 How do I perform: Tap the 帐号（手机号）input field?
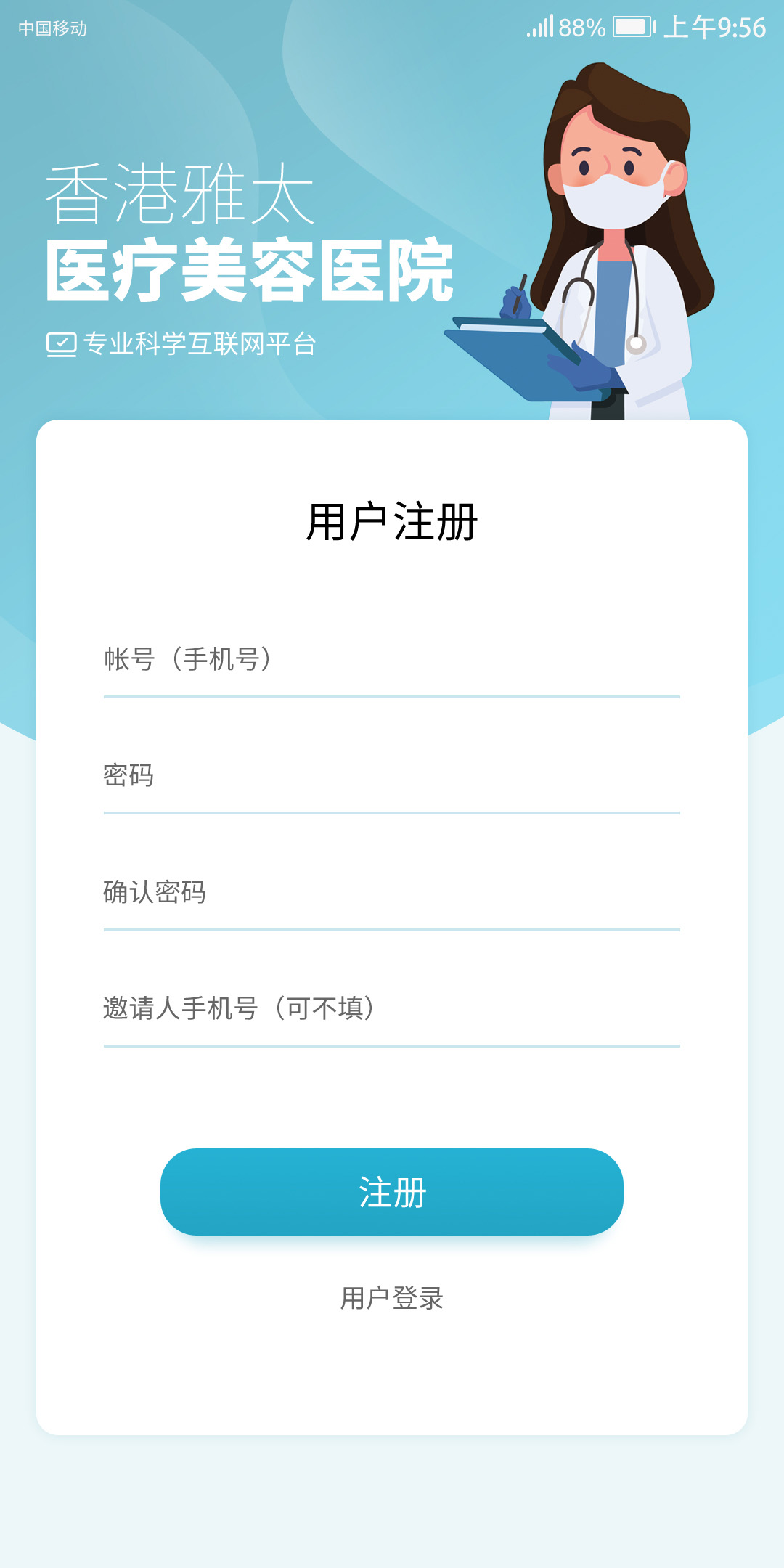pyautogui.click(x=392, y=659)
